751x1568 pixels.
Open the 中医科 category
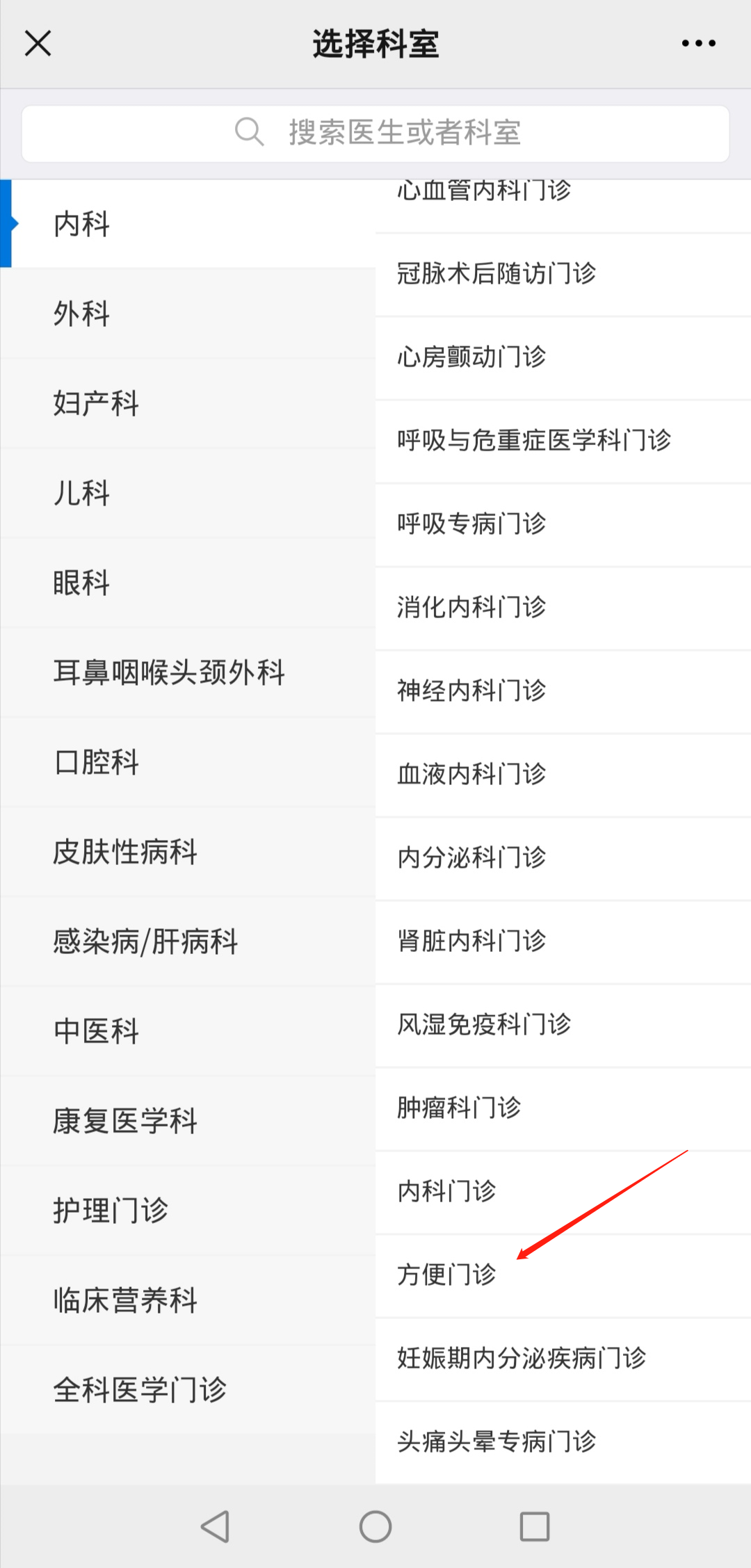[x=96, y=1030]
